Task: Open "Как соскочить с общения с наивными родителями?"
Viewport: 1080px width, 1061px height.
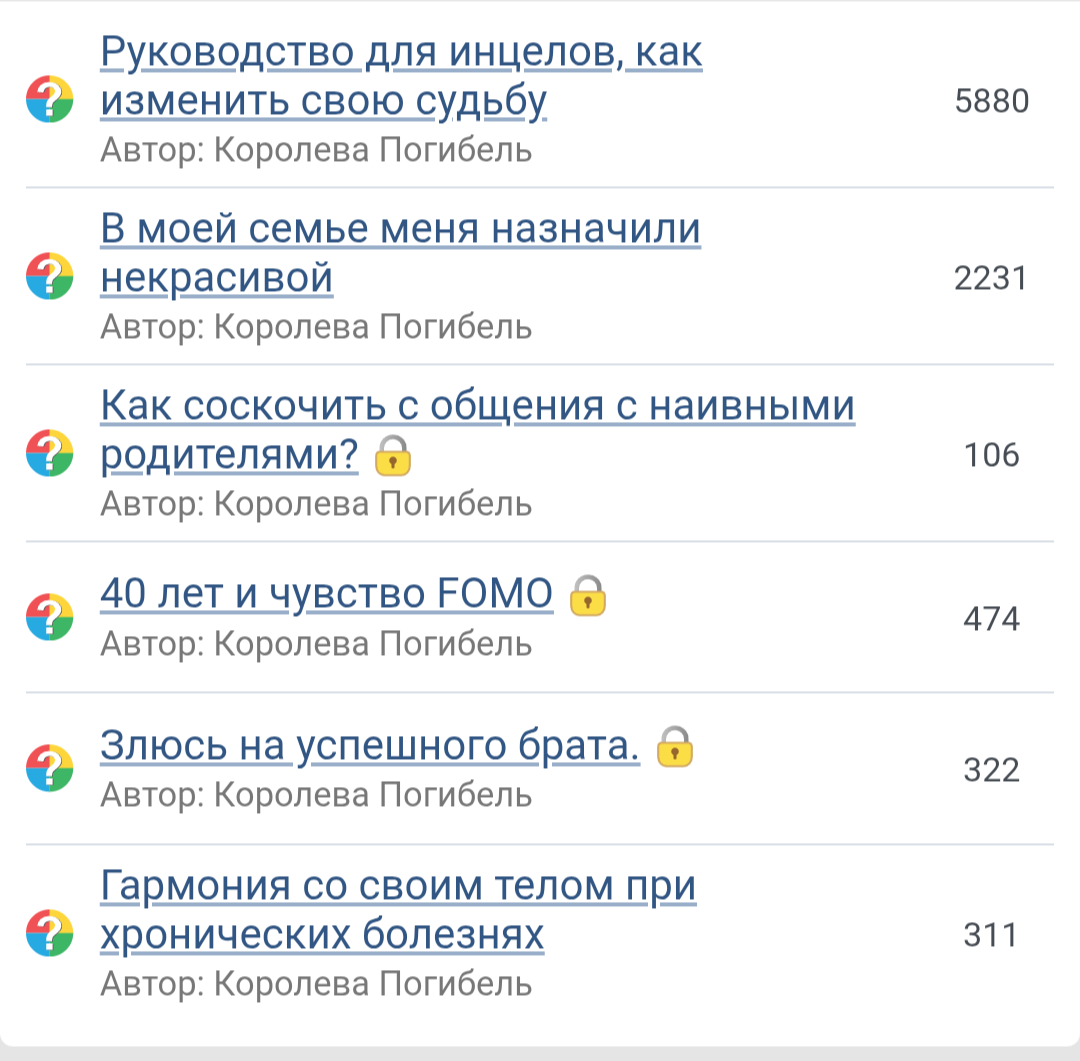Action: pos(477,406)
